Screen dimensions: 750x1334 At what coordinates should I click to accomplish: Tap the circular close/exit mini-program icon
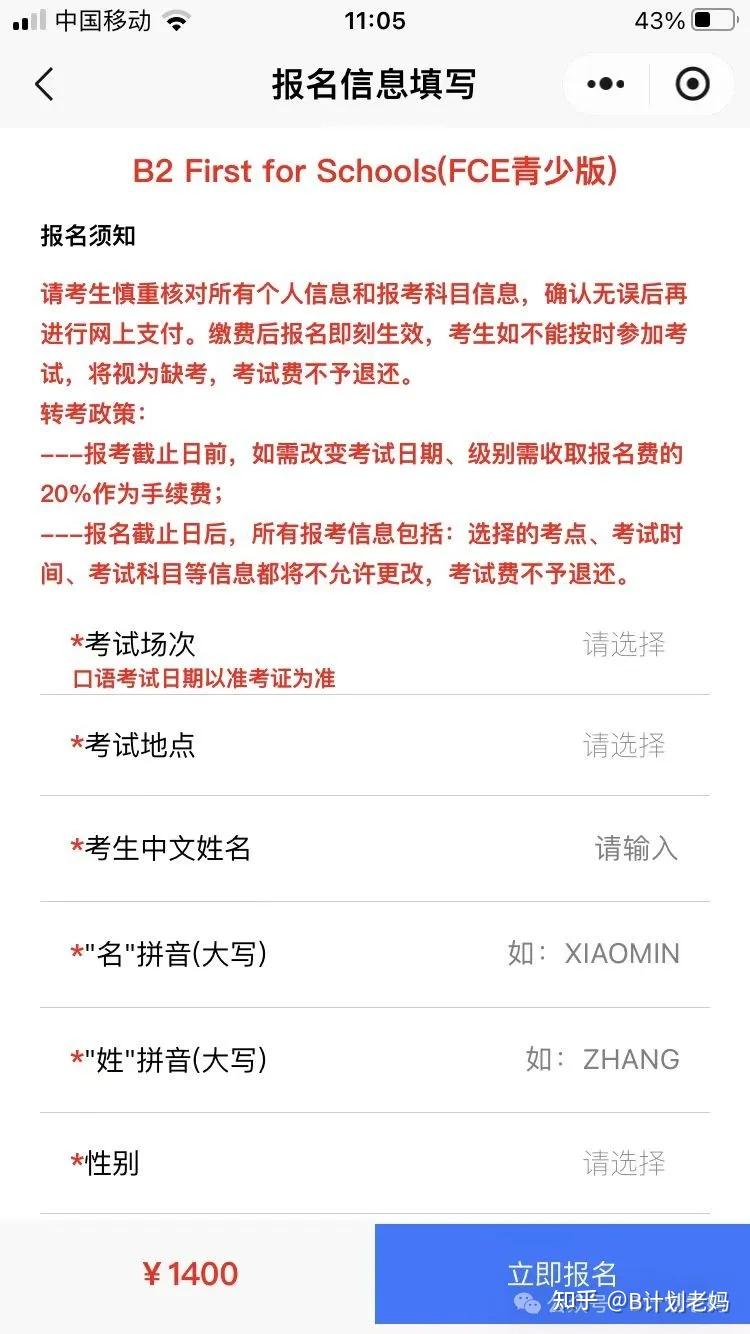[x=691, y=85]
